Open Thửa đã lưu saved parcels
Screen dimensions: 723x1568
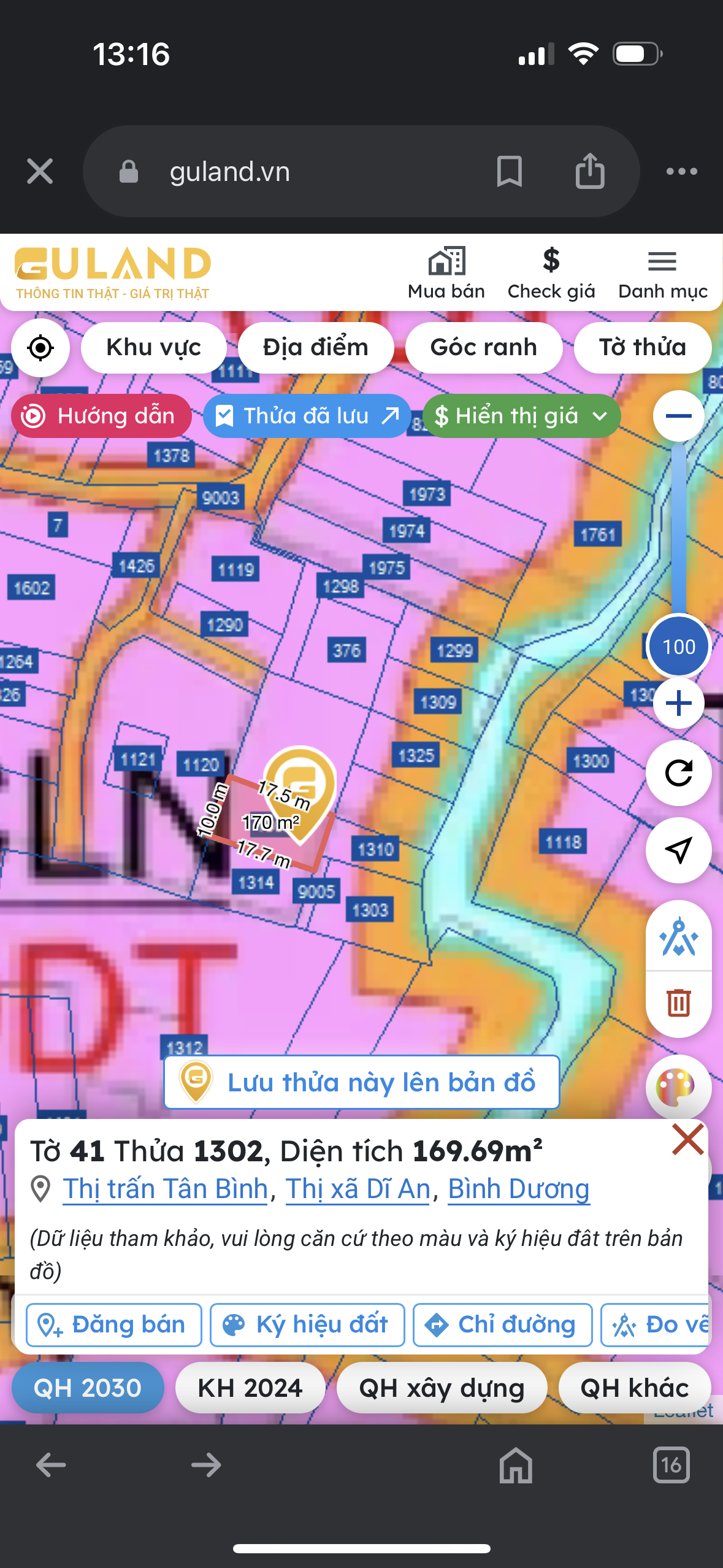pos(307,416)
